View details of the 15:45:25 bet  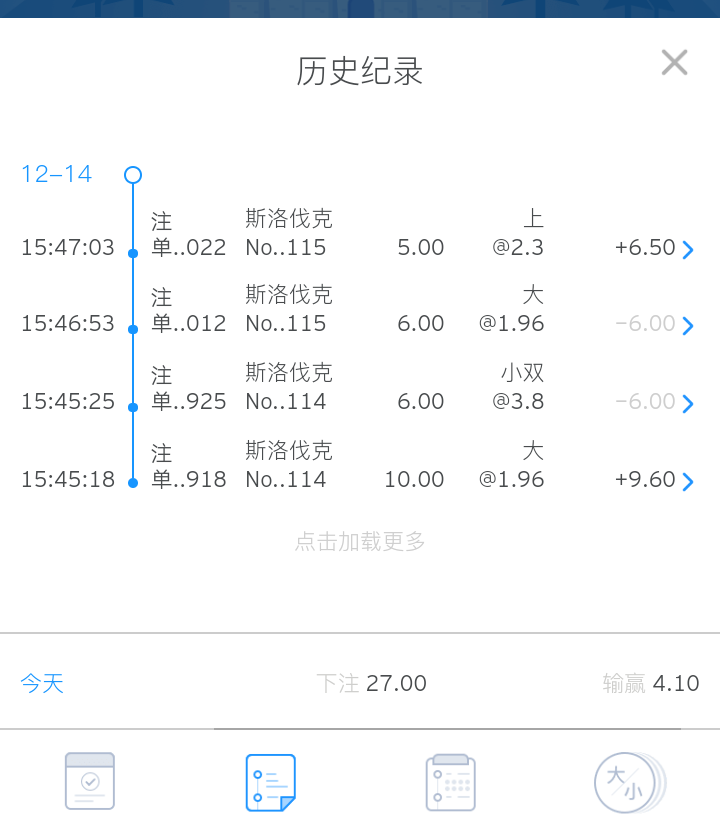pyautogui.click(x=687, y=403)
